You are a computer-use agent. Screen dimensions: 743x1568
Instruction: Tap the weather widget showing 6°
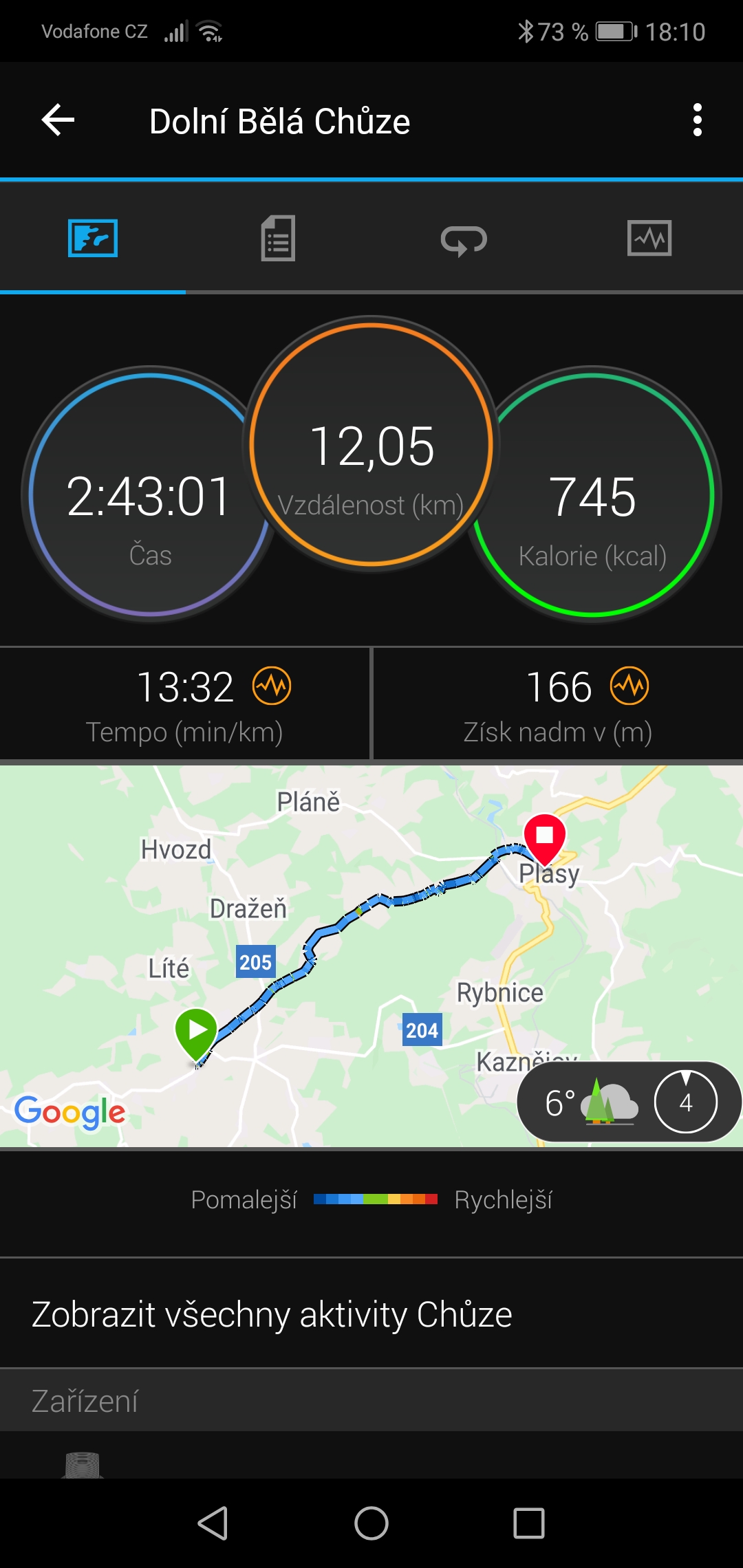(x=629, y=1102)
